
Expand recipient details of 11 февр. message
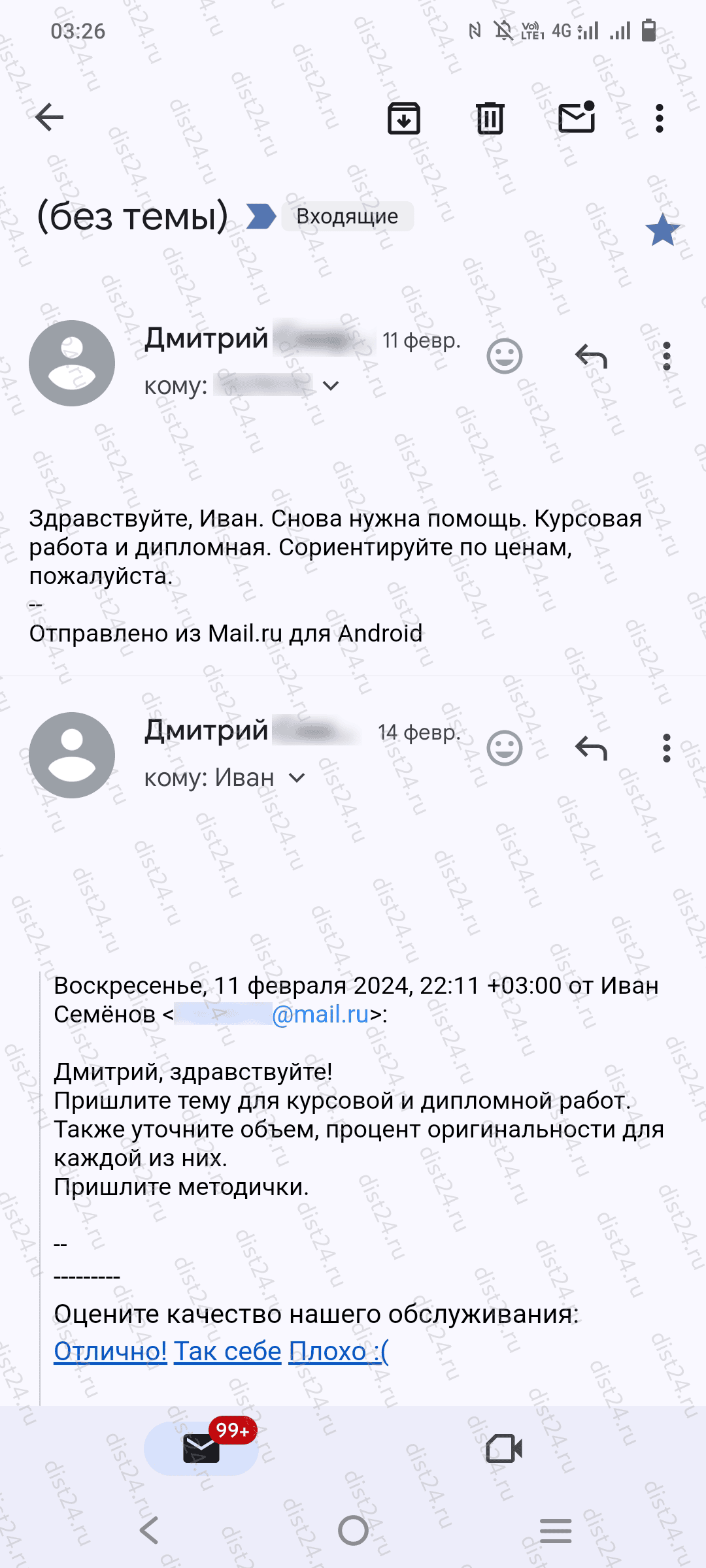coord(331,386)
